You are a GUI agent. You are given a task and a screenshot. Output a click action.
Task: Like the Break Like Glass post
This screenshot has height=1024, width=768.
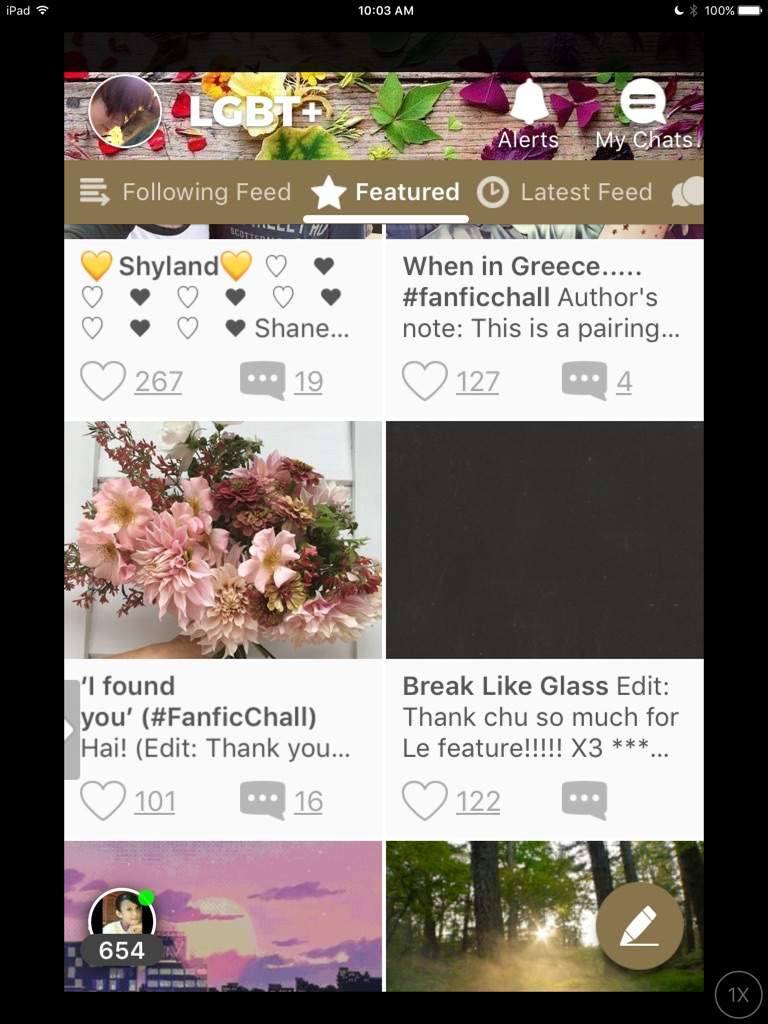424,801
